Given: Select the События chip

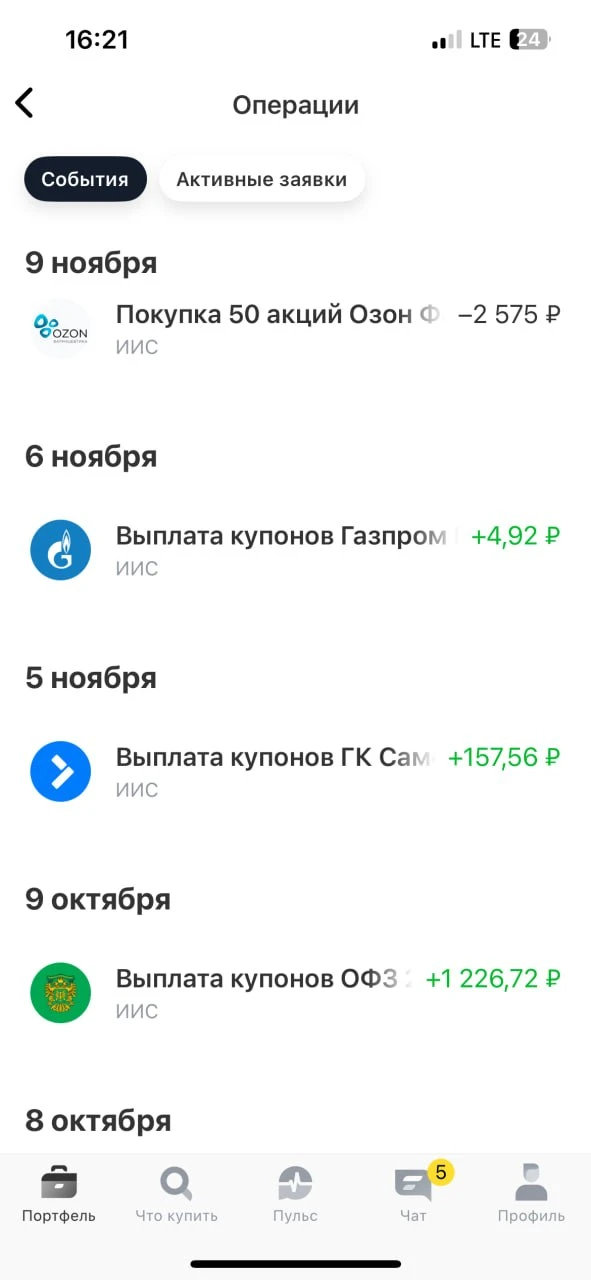Looking at the screenshot, I should pyautogui.click(x=85, y=180).
